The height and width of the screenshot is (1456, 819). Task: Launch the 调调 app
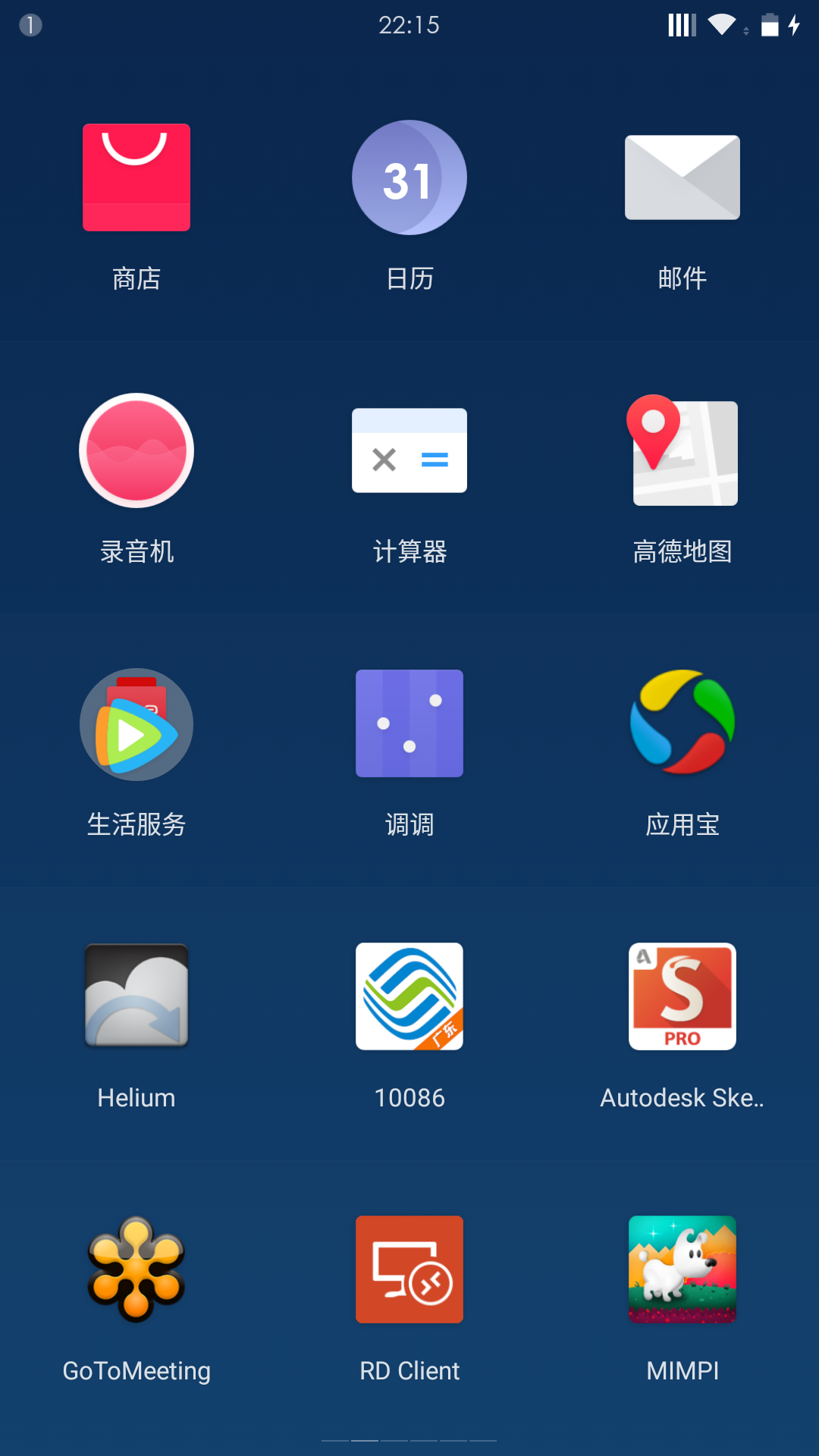coord(409,723)
